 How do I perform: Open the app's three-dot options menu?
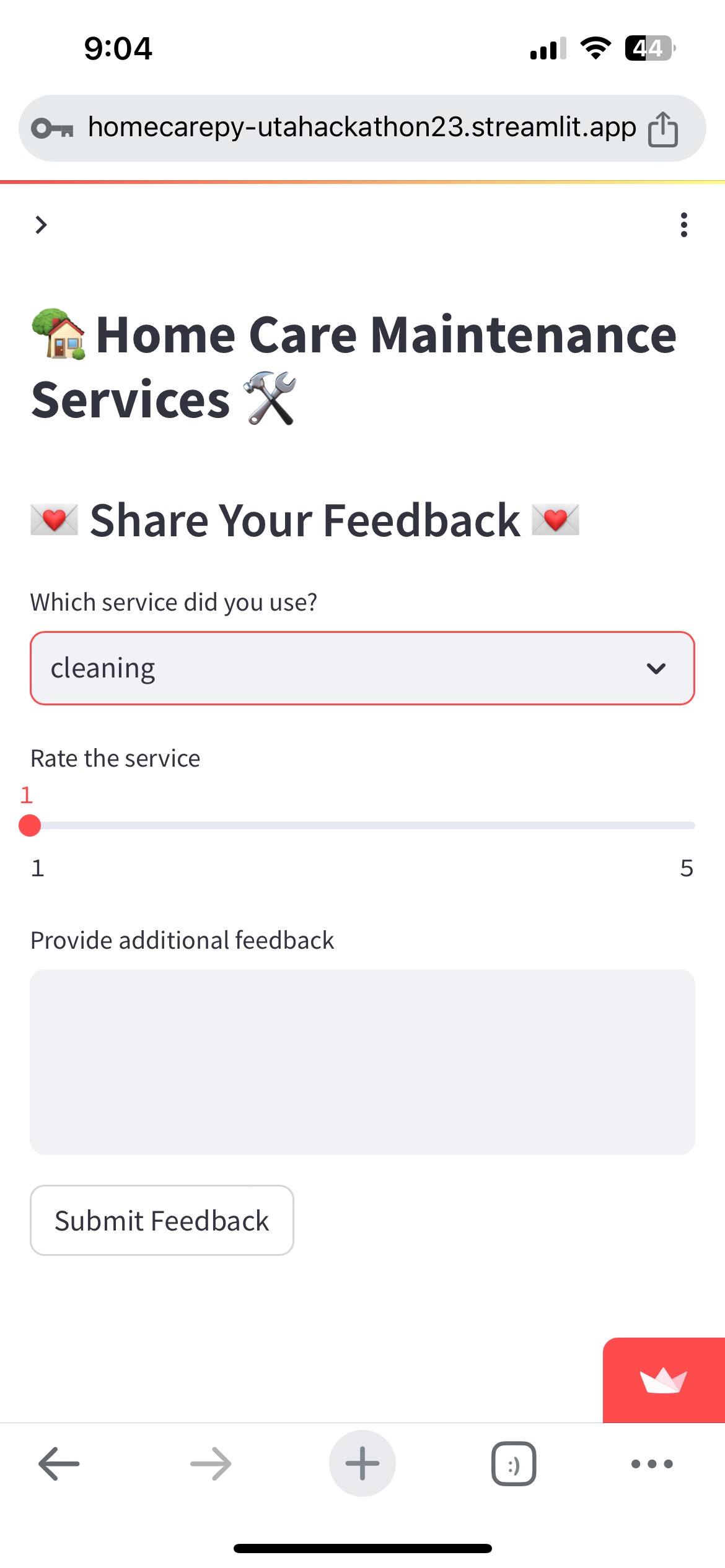click(x=683, y=225)
